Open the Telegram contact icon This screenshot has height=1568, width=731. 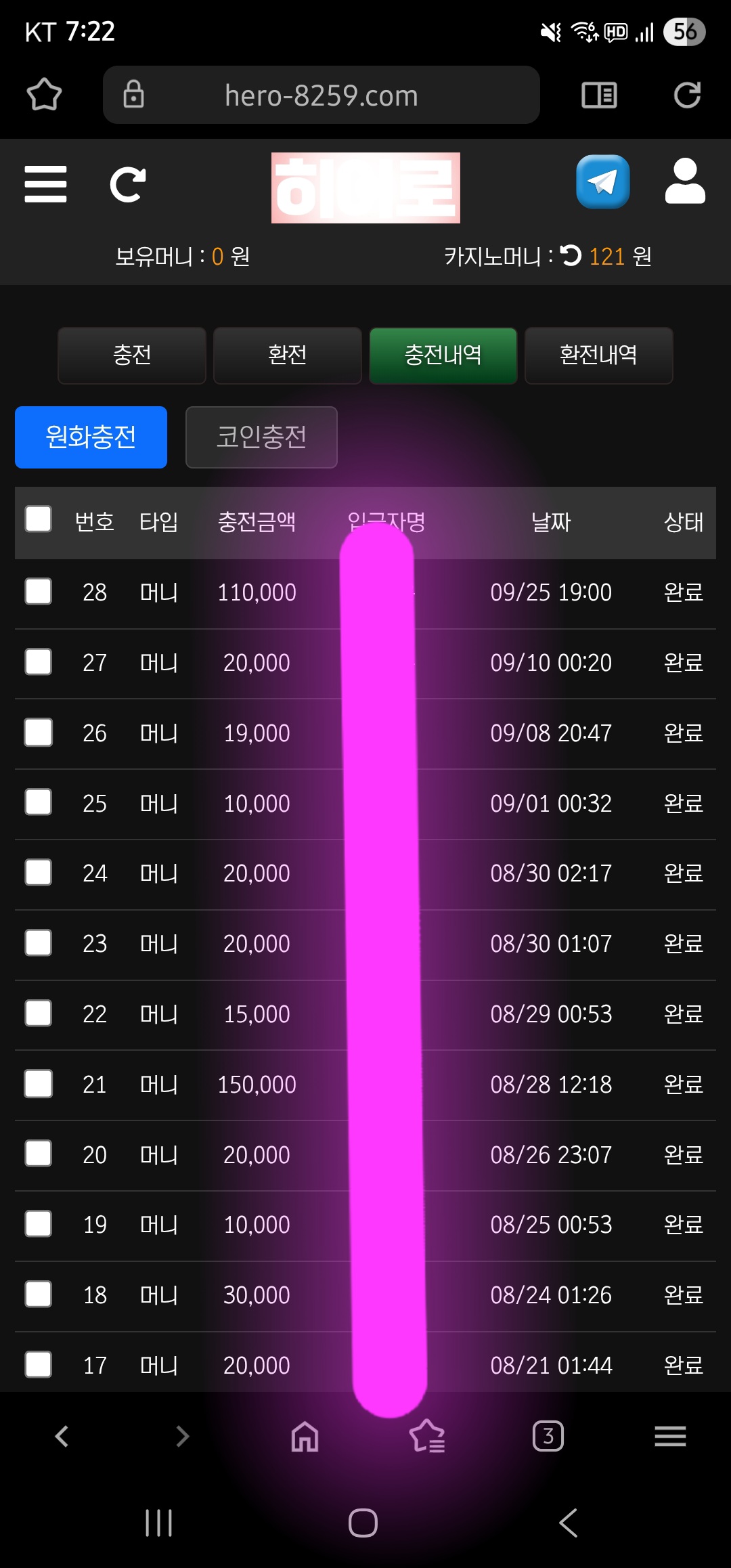tap(602, 182)
